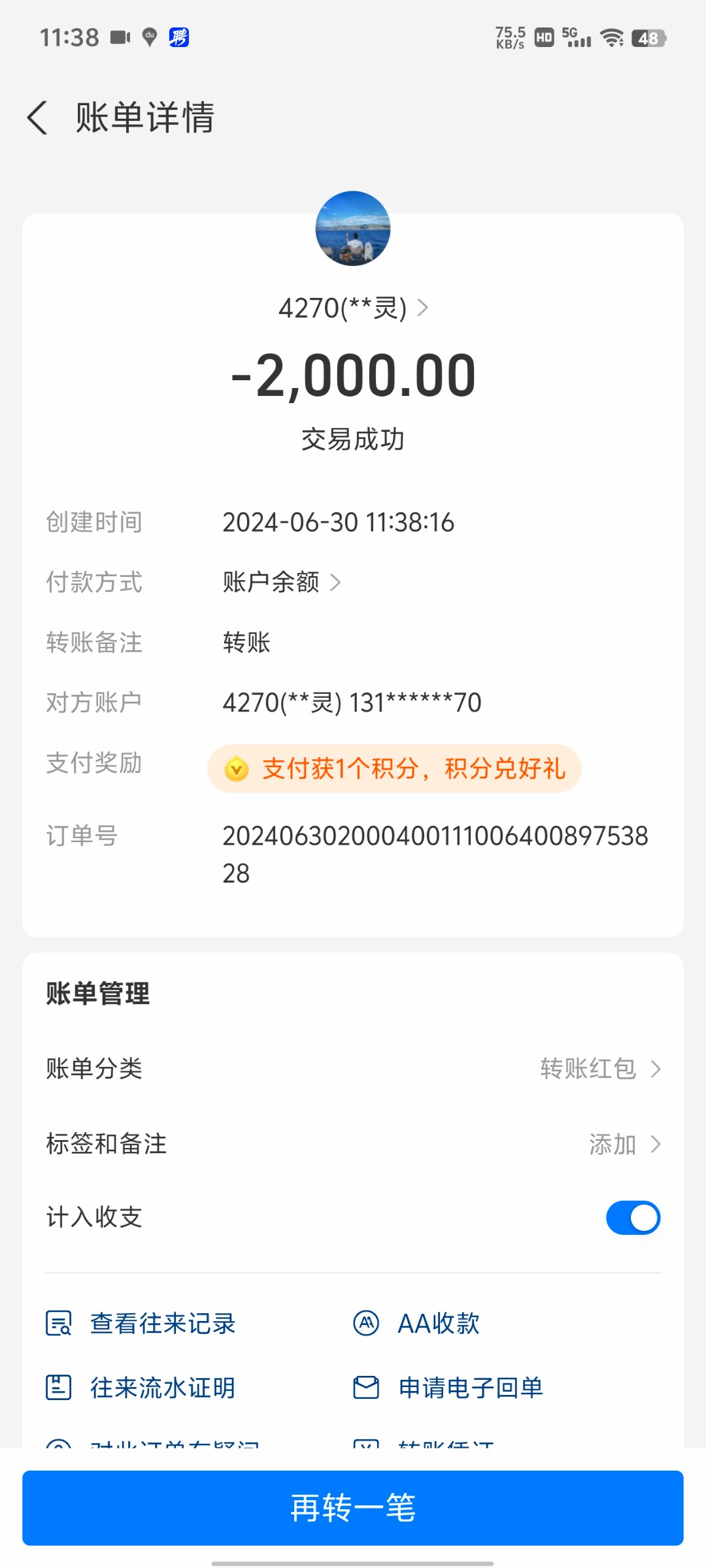
Task: Tap the Wi-Fi status bar icon
Action: point(612,37)
